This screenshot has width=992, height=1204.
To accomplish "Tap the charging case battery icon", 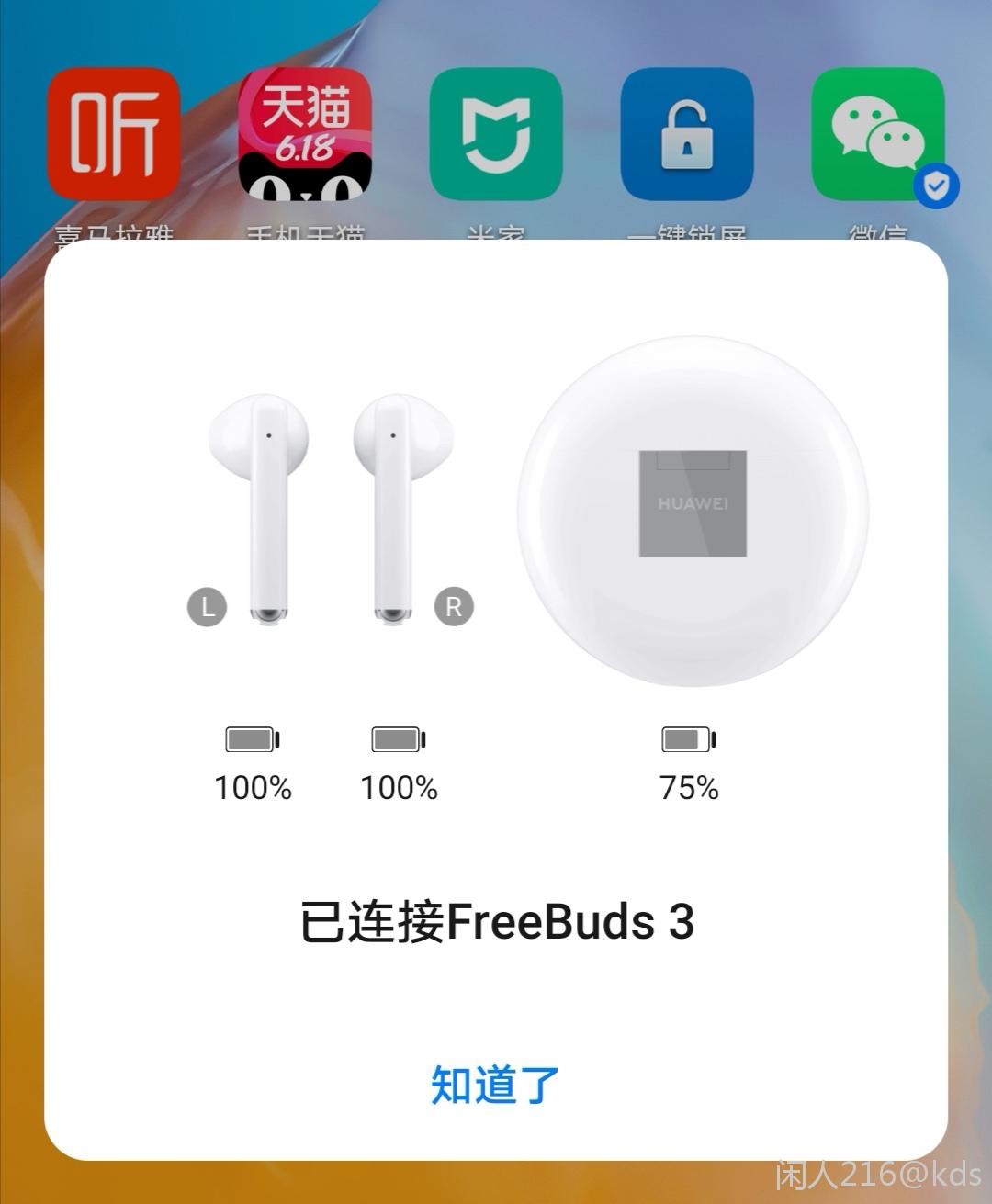I will click(x=688, y=737).
